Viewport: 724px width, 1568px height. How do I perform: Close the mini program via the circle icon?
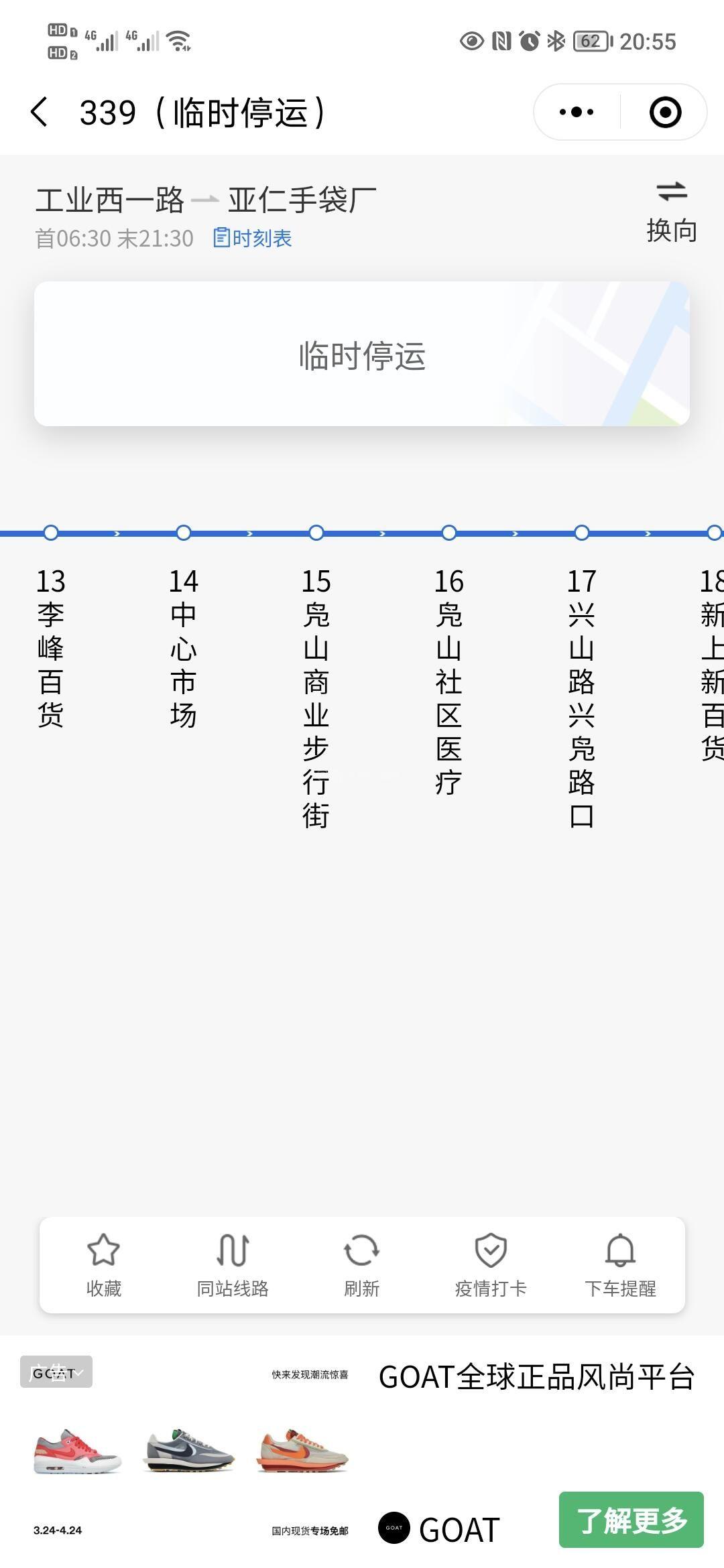tap(665, 112)
